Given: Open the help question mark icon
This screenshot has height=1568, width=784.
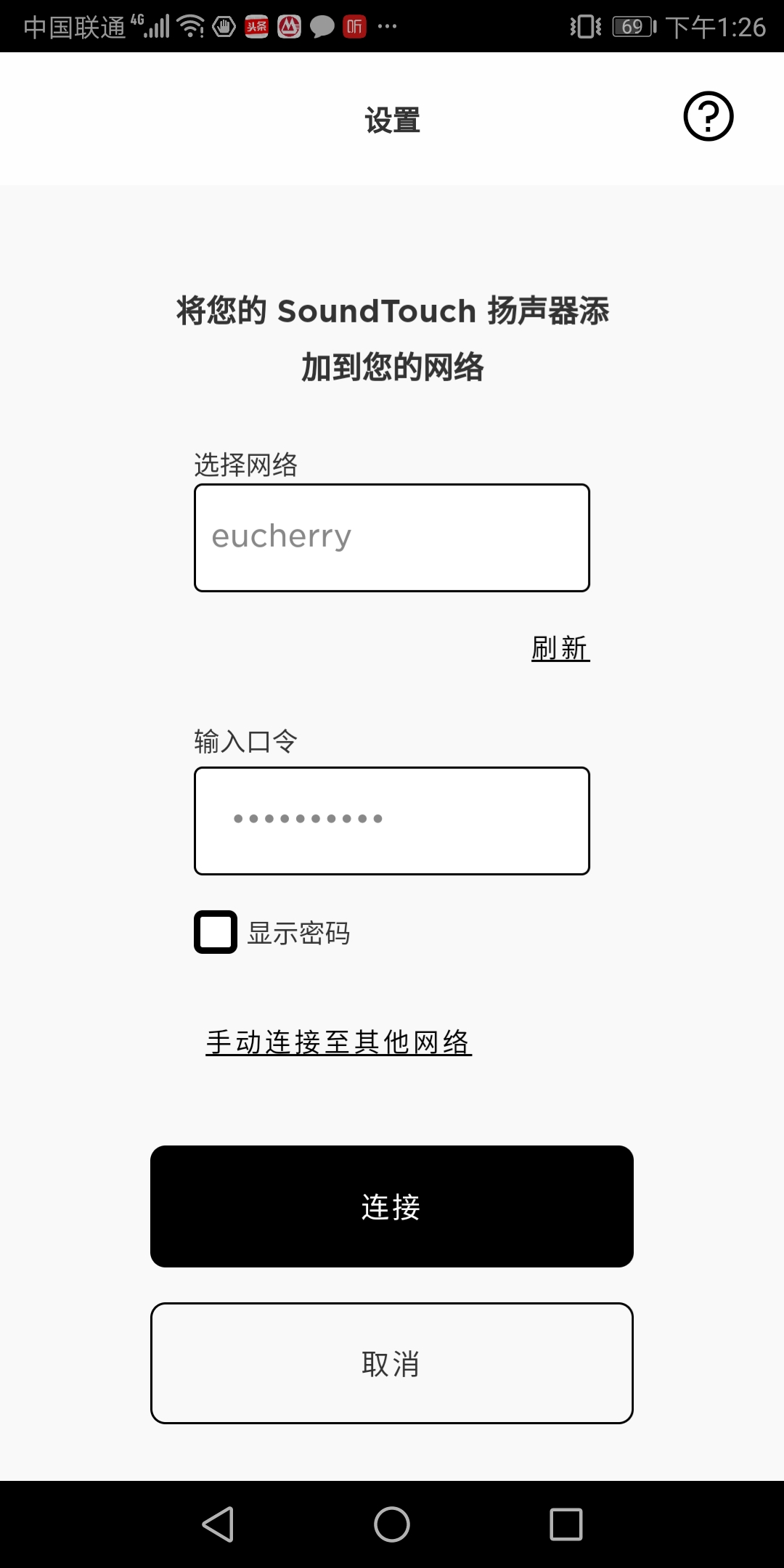Looking at the screenshot, I should (708, 116).
